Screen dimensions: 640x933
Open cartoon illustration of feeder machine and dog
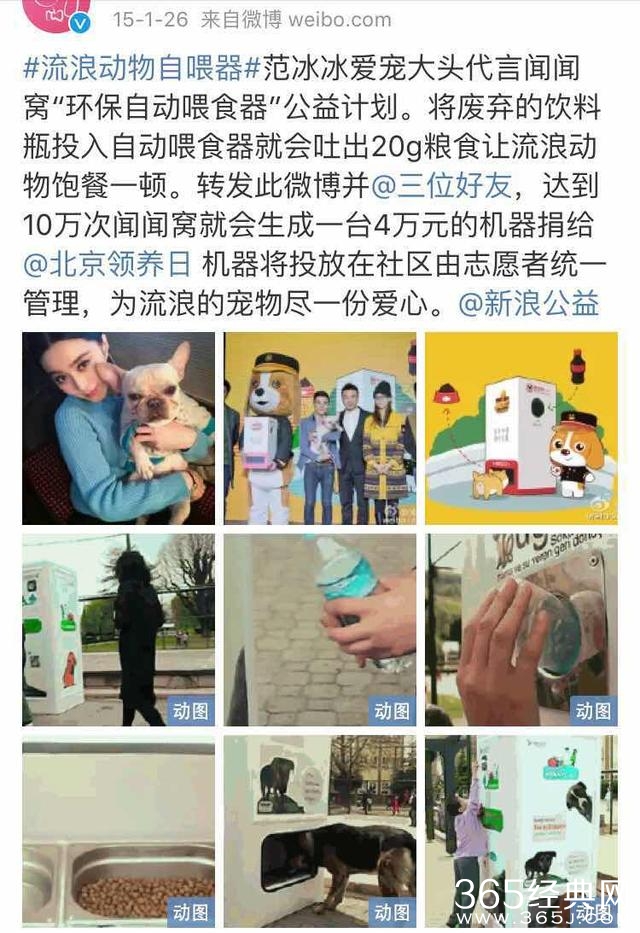coord(521,428)
